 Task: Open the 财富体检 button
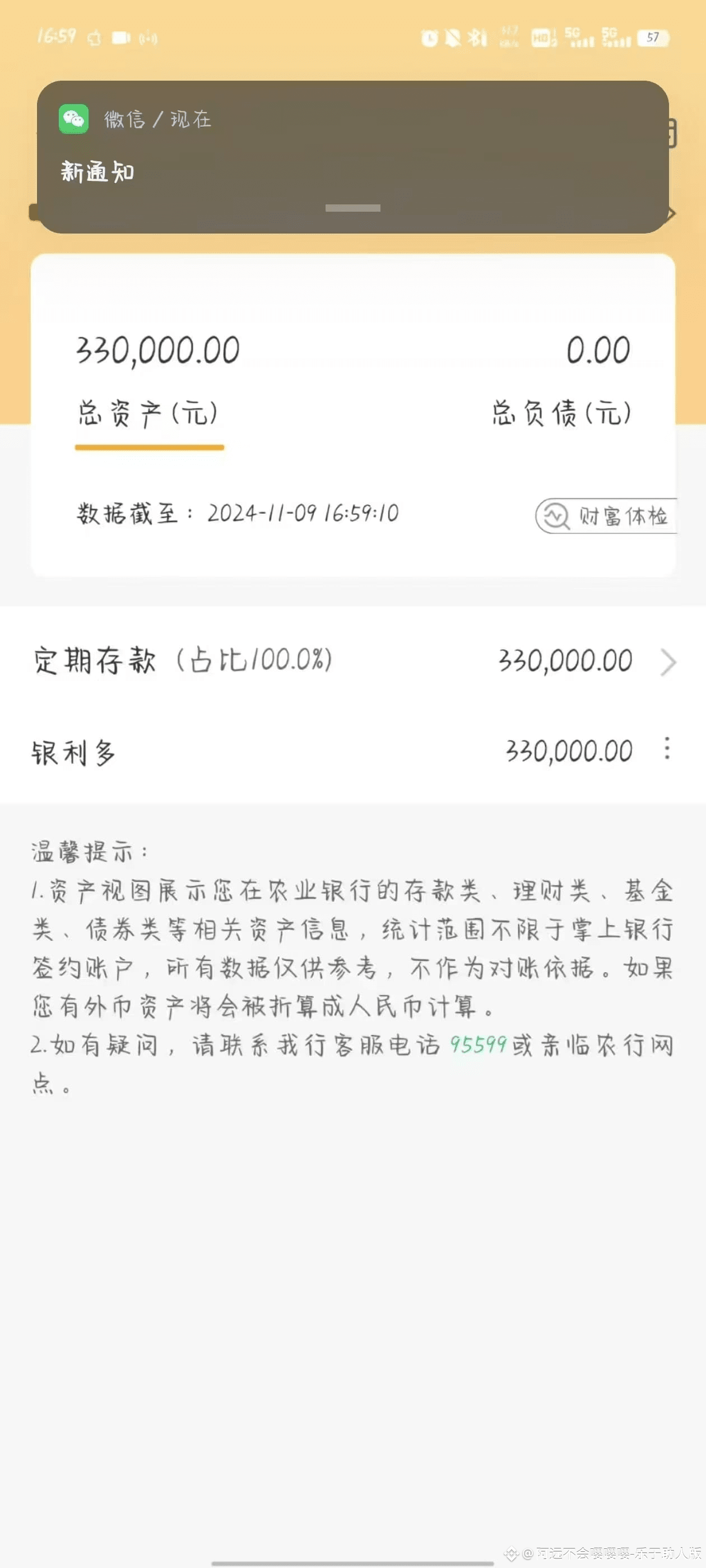606,516
